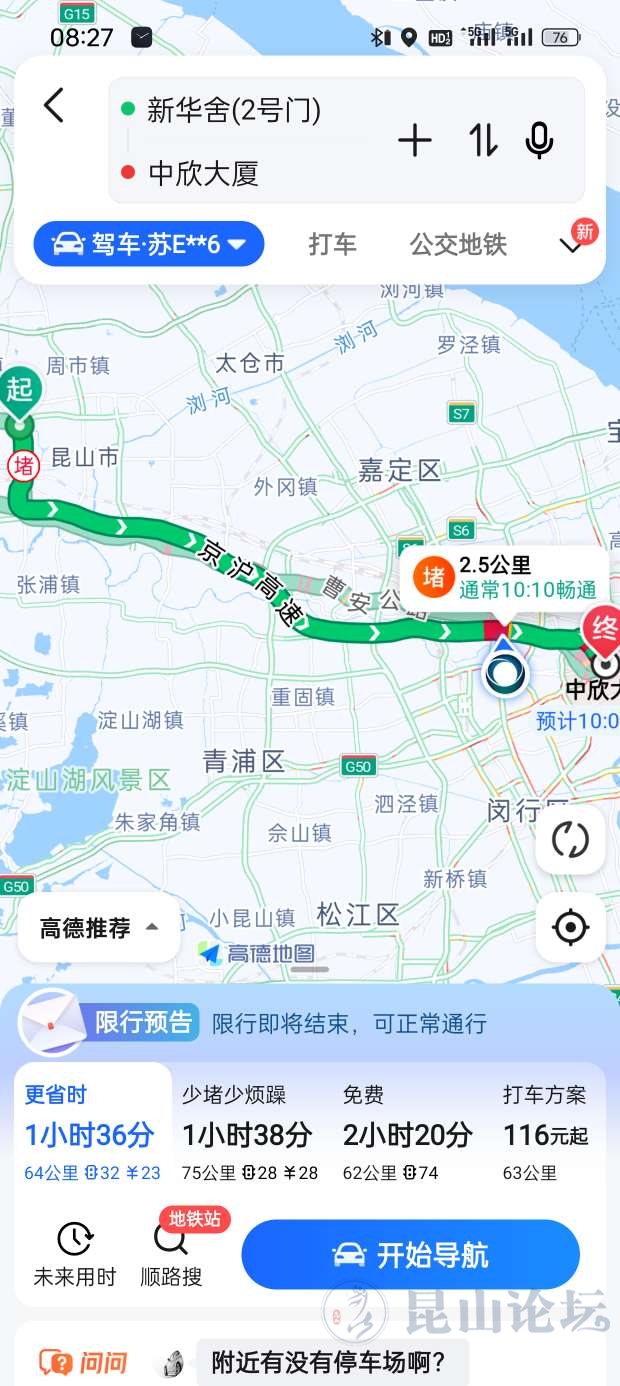The height and width of the screenshot is (1386, 620).
Task: Open the 驾车·苏E**6 vehicle dropdown
Action: [149, 244]
